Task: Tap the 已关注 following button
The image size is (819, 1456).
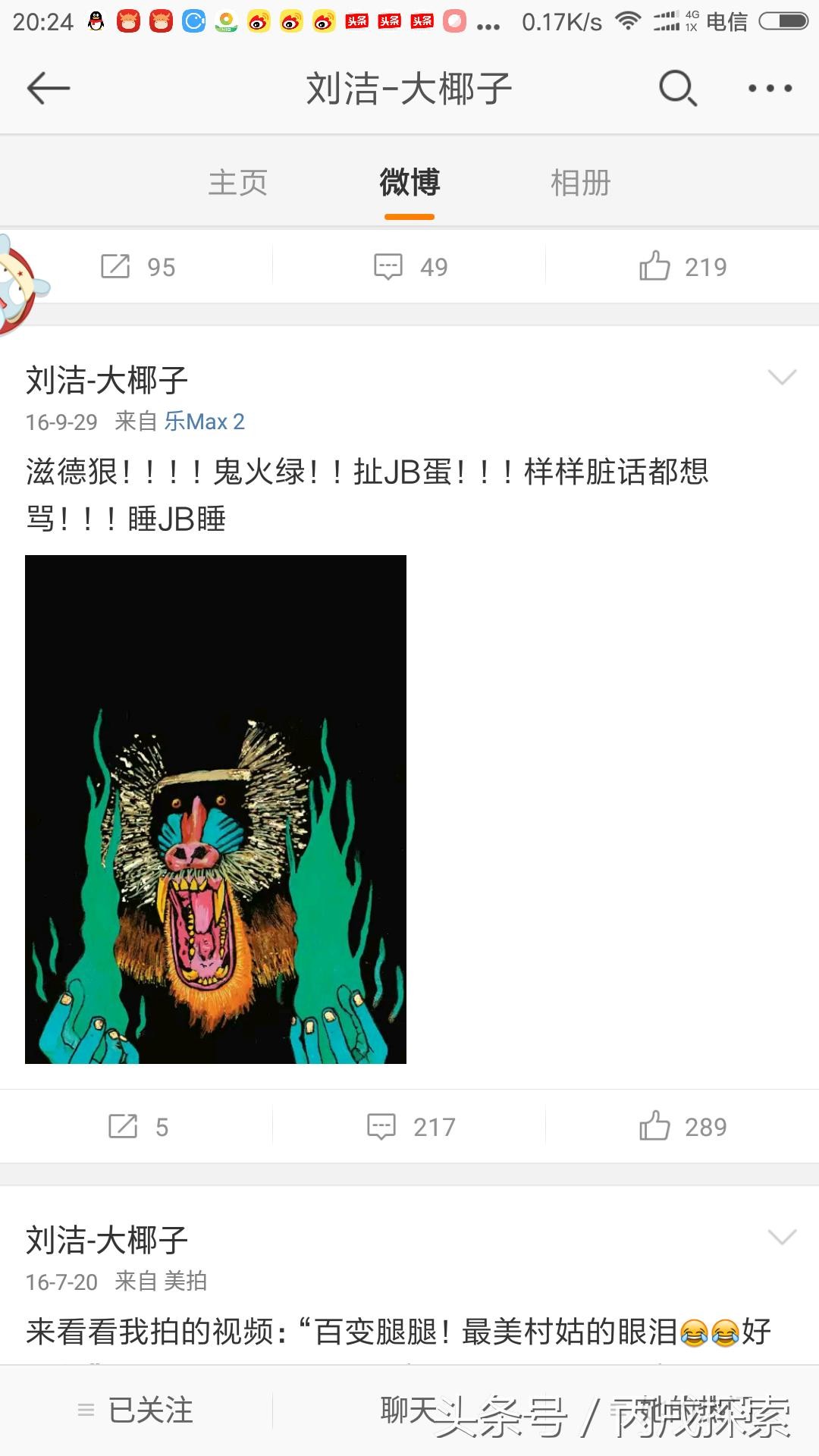Action: [136, 1410]
